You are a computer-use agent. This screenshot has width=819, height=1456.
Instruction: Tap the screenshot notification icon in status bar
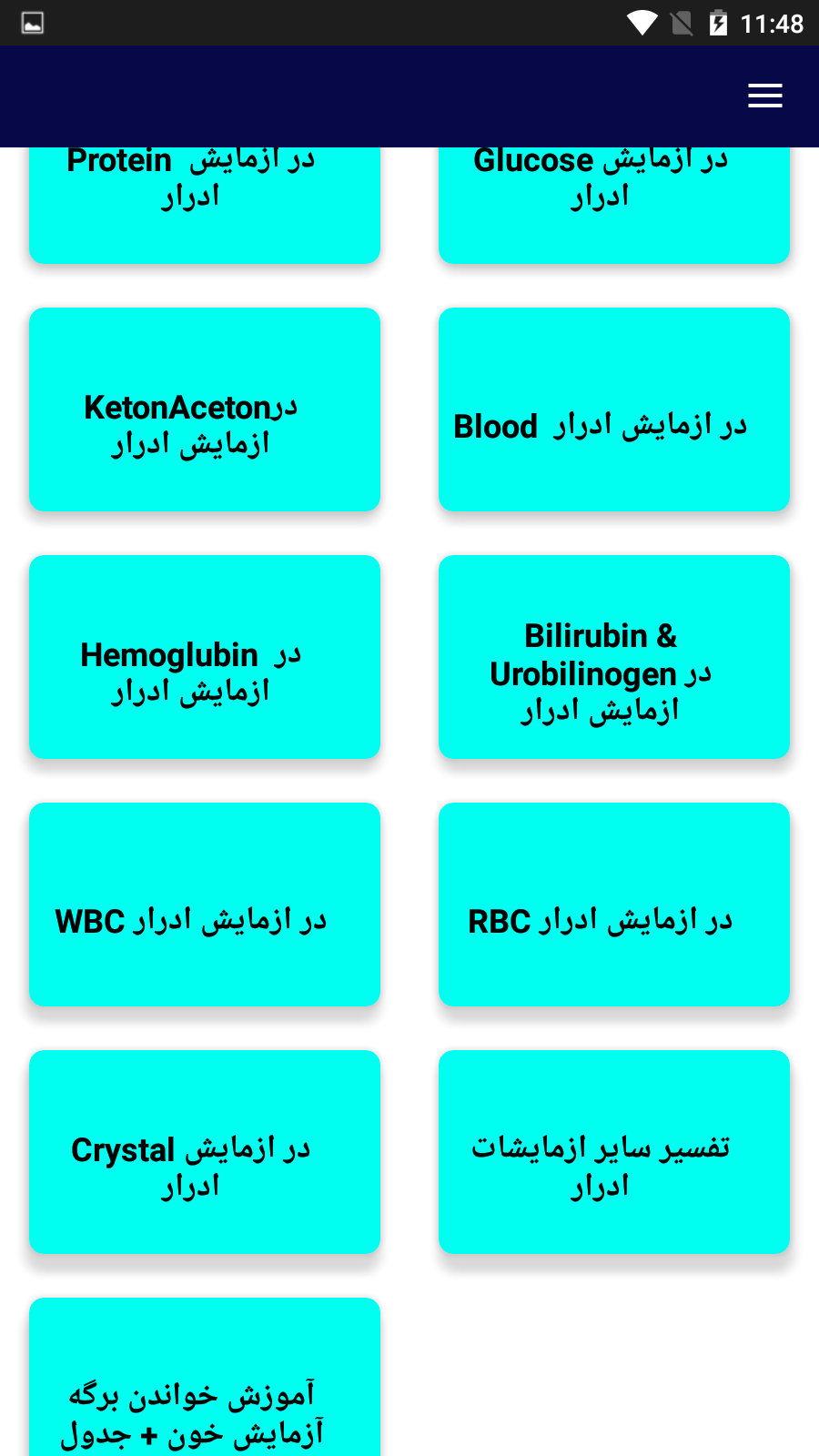click(32, 23)
